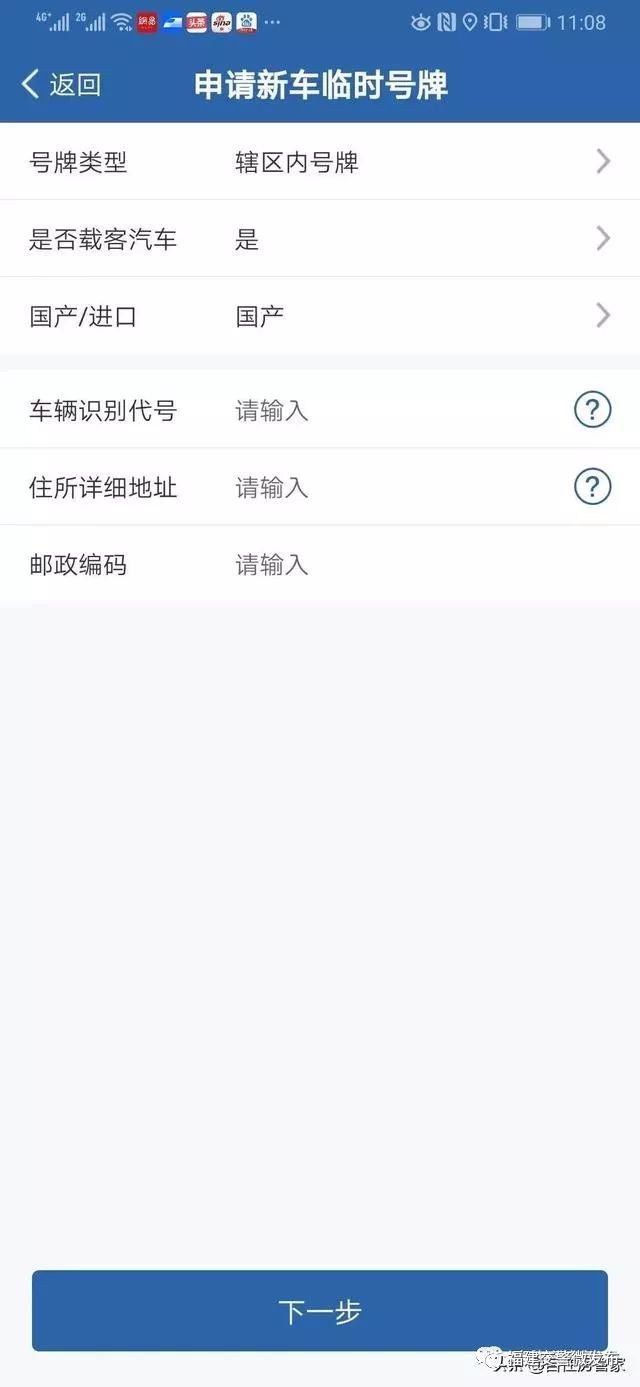Select the 国产/进口 option row
The width and height of the screenshot is (640, 1387).
pos(320,316)
